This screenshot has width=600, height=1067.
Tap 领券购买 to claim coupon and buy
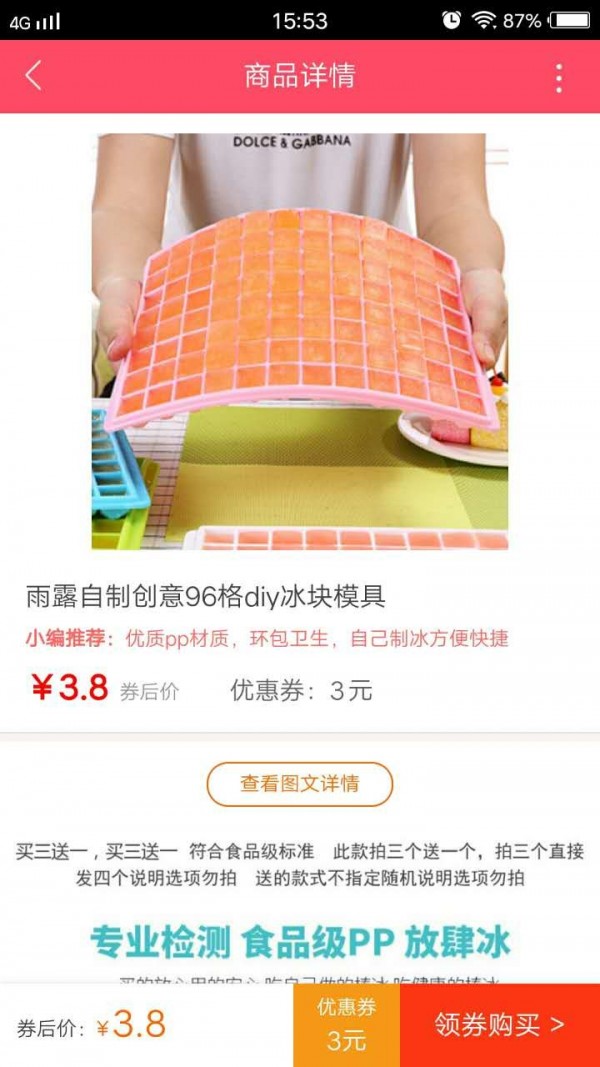tap(499, 1024)
